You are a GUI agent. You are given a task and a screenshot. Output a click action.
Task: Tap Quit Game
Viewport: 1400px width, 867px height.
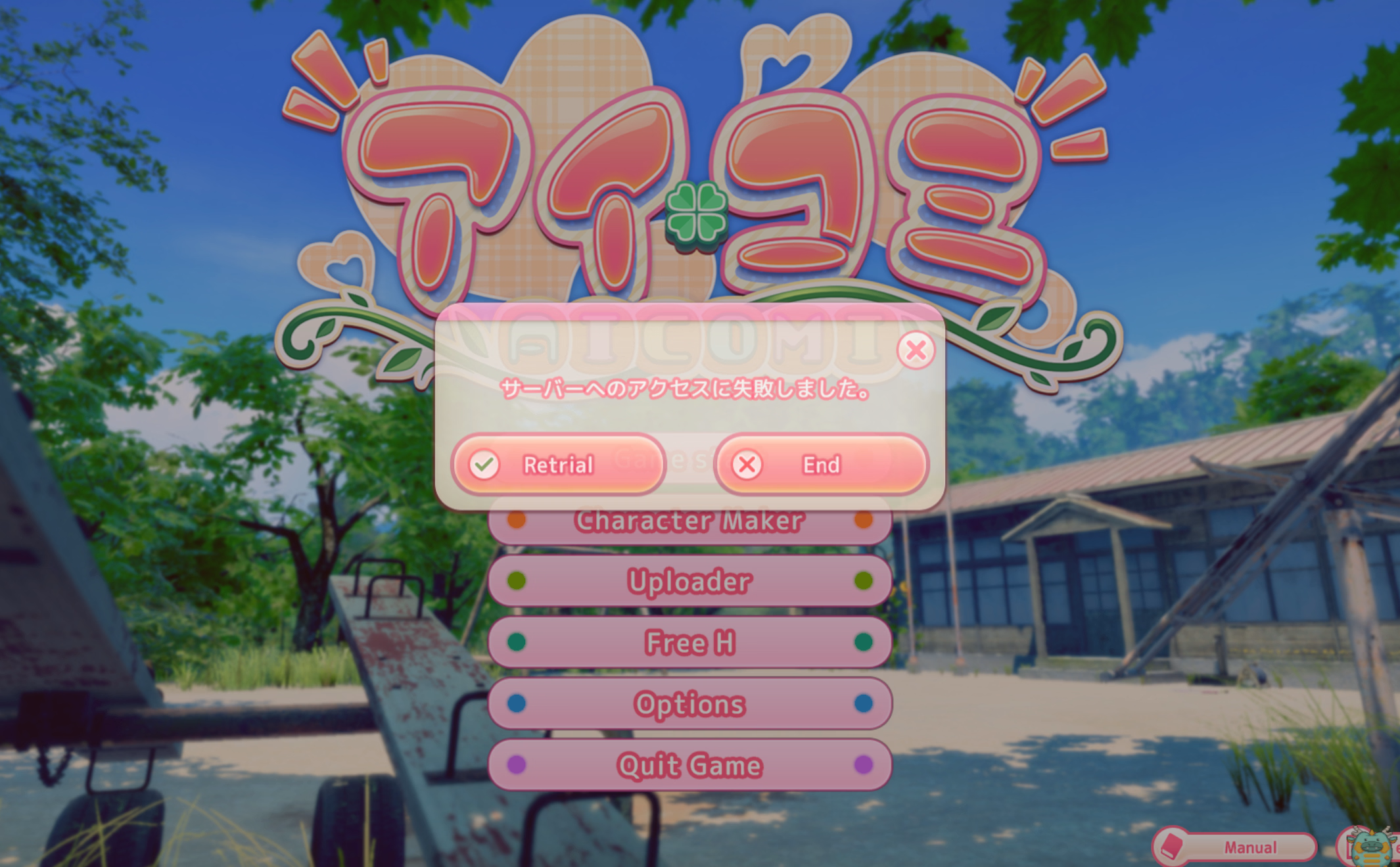tap(689, 765)
